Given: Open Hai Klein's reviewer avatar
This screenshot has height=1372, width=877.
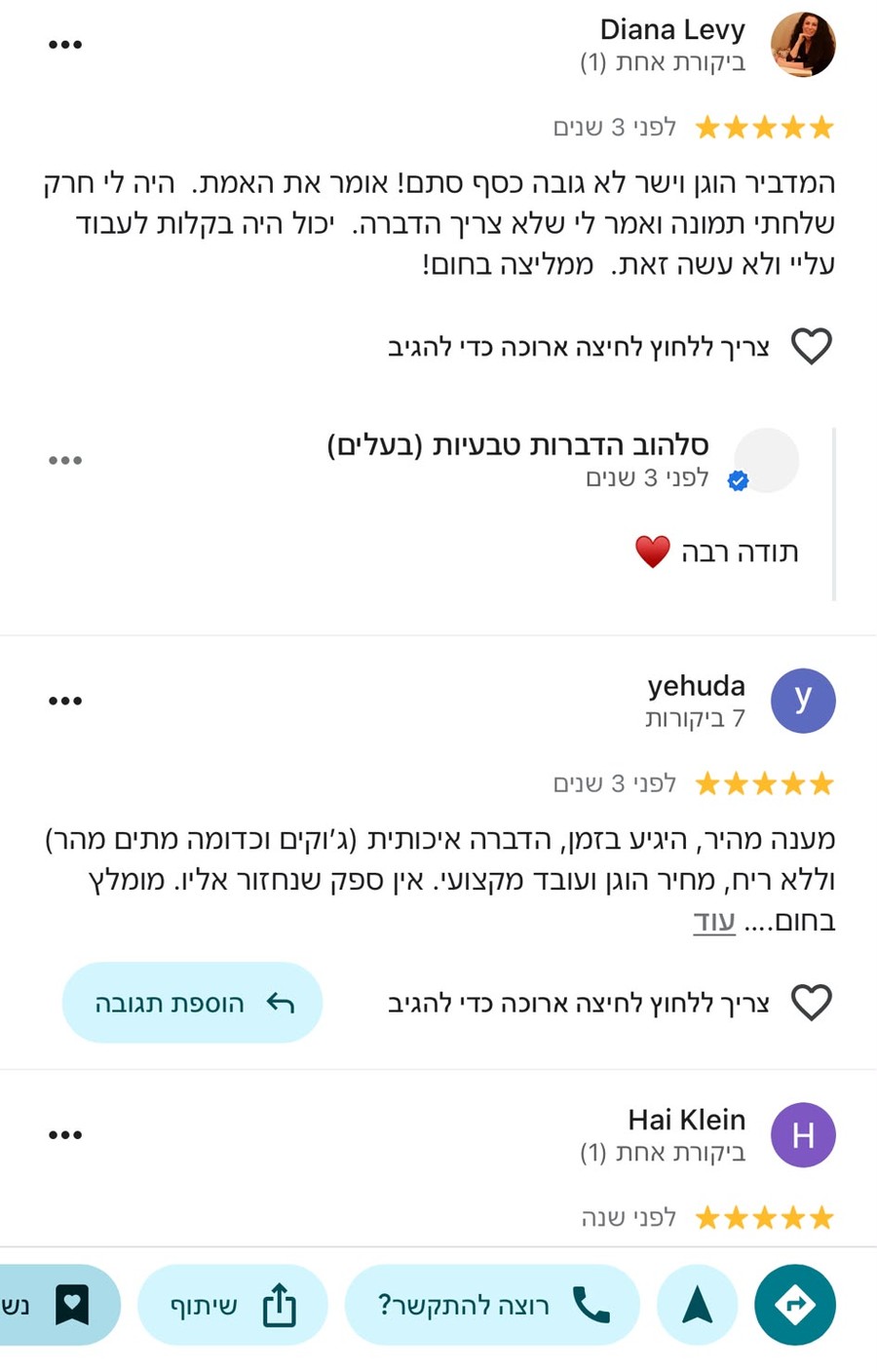Looking at the screenshot, I should click(x=803, y=1135).
